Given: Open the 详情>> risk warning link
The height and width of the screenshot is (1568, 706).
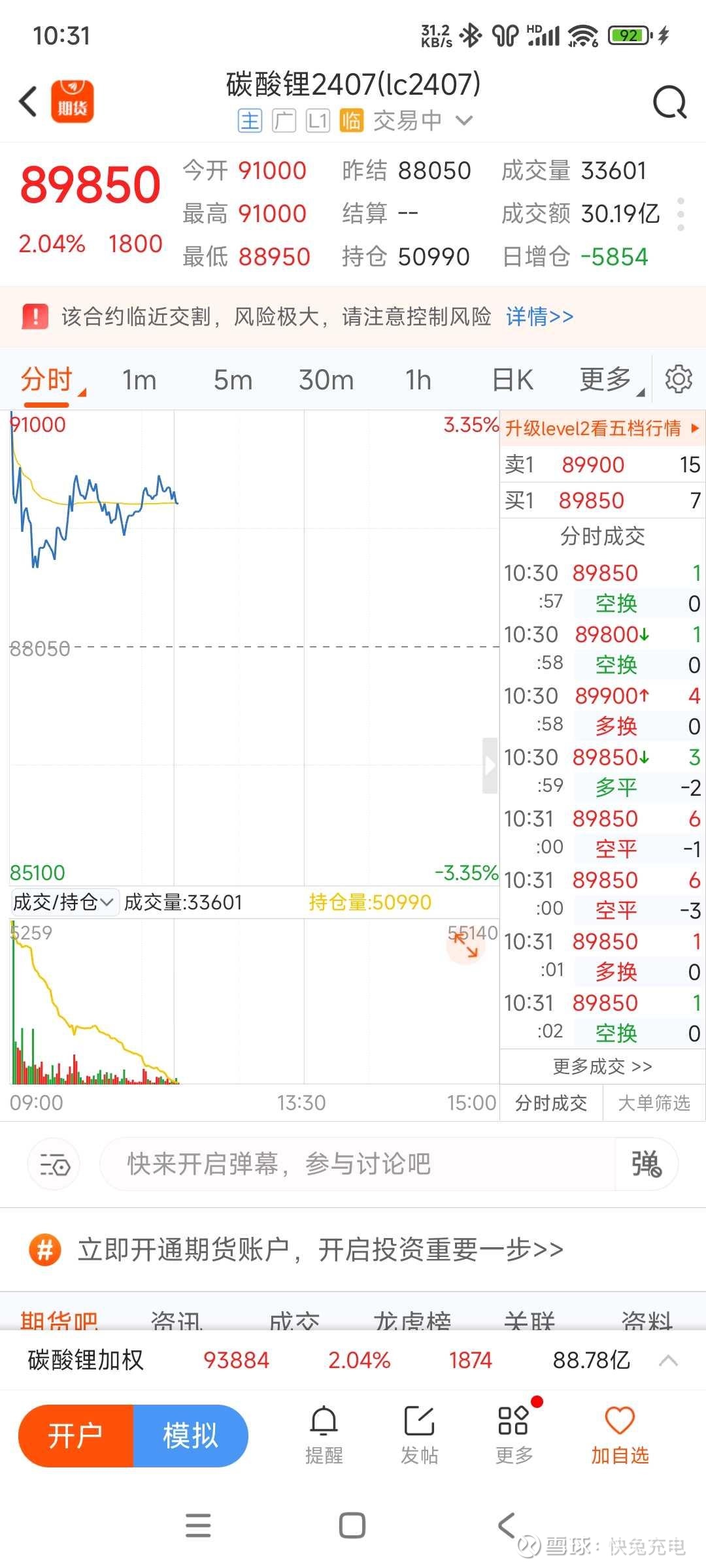Looking at the screenshot, I should tap(538, 316).
